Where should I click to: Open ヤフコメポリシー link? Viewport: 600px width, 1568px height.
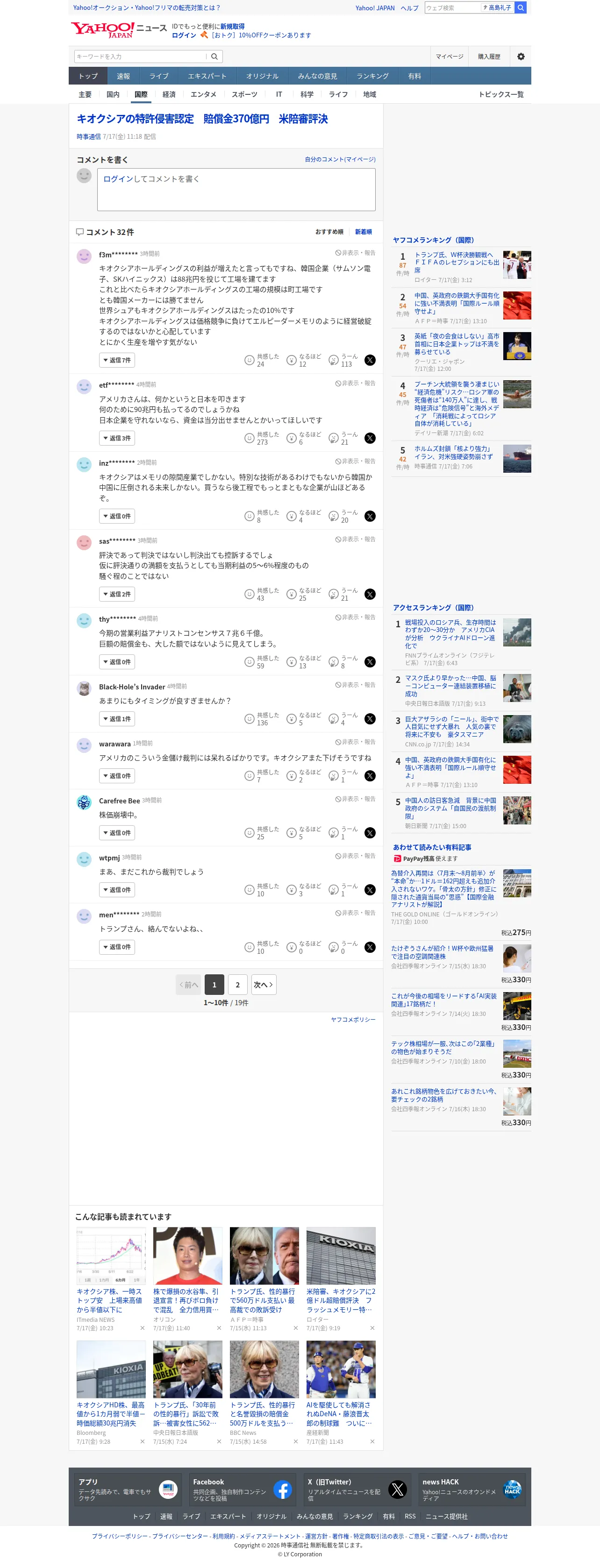(x=353, y=1020)
